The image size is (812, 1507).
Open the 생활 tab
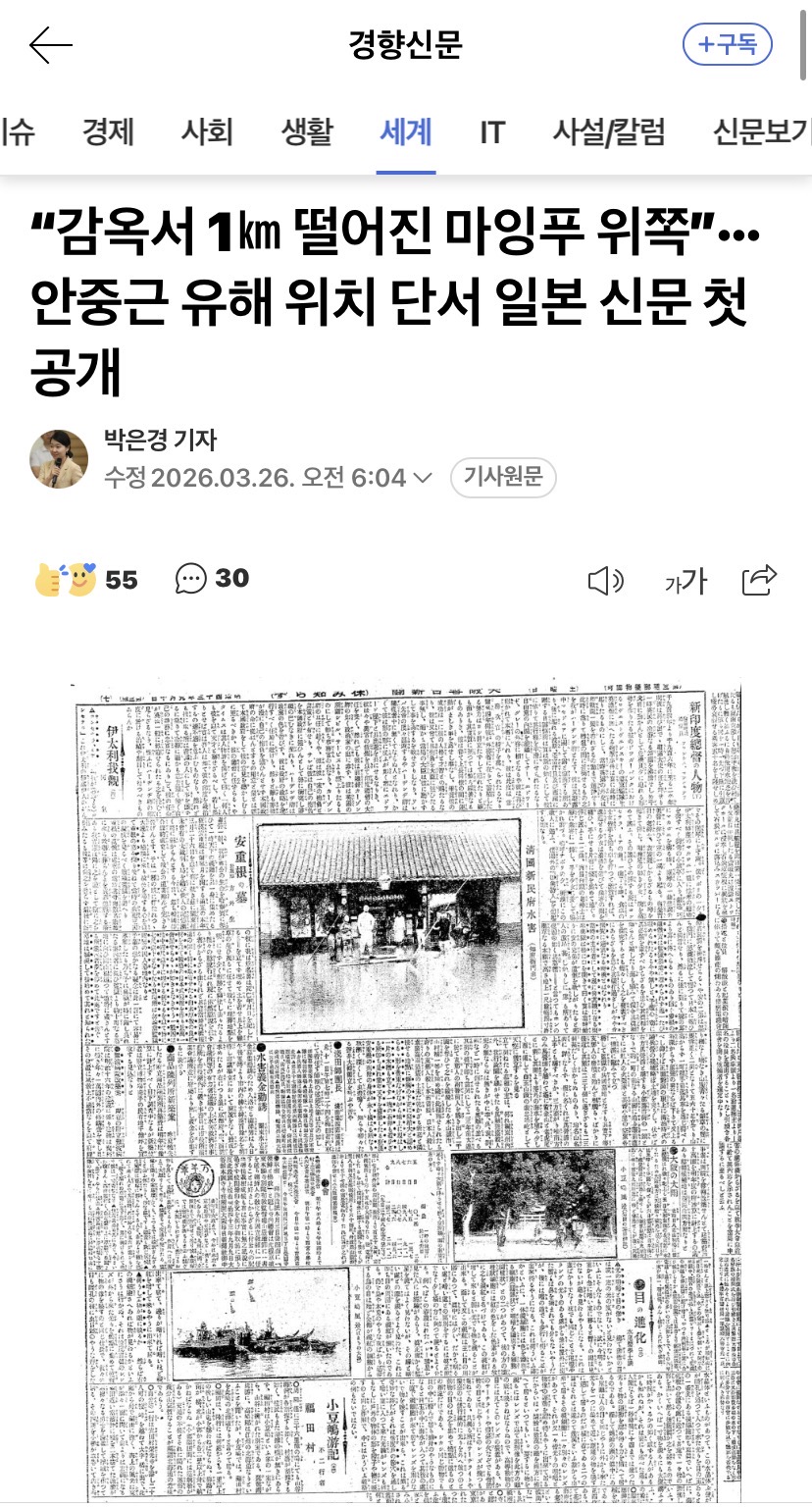[307, 131]
